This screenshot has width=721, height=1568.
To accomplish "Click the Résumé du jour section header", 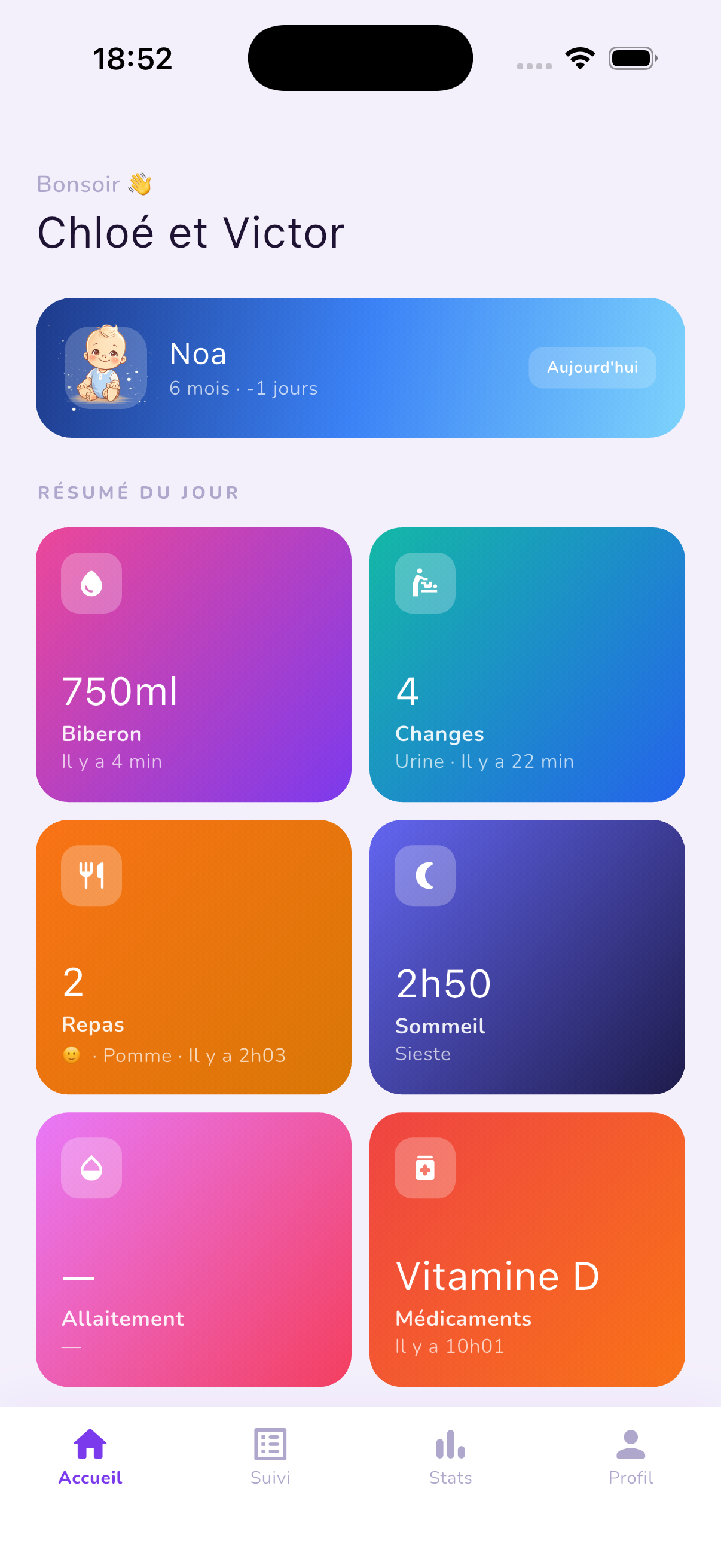I will point(138,492).
